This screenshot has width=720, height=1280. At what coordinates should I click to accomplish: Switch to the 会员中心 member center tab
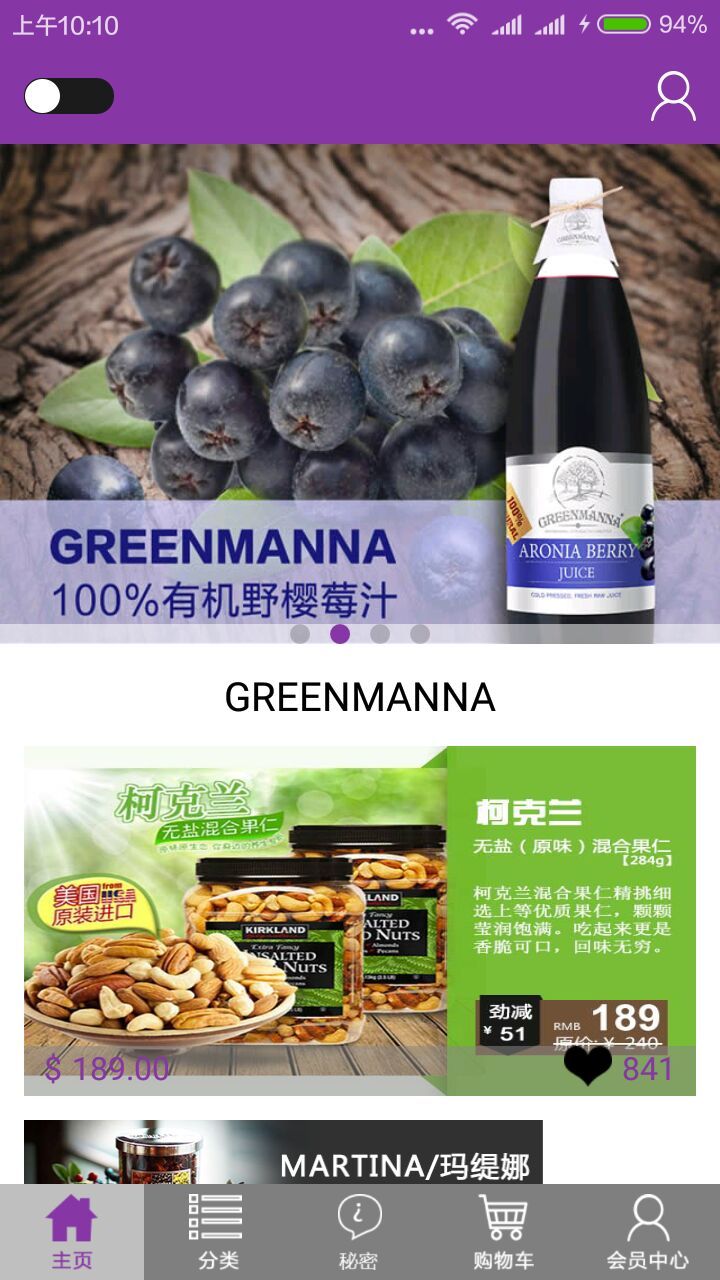[648, 1232]
